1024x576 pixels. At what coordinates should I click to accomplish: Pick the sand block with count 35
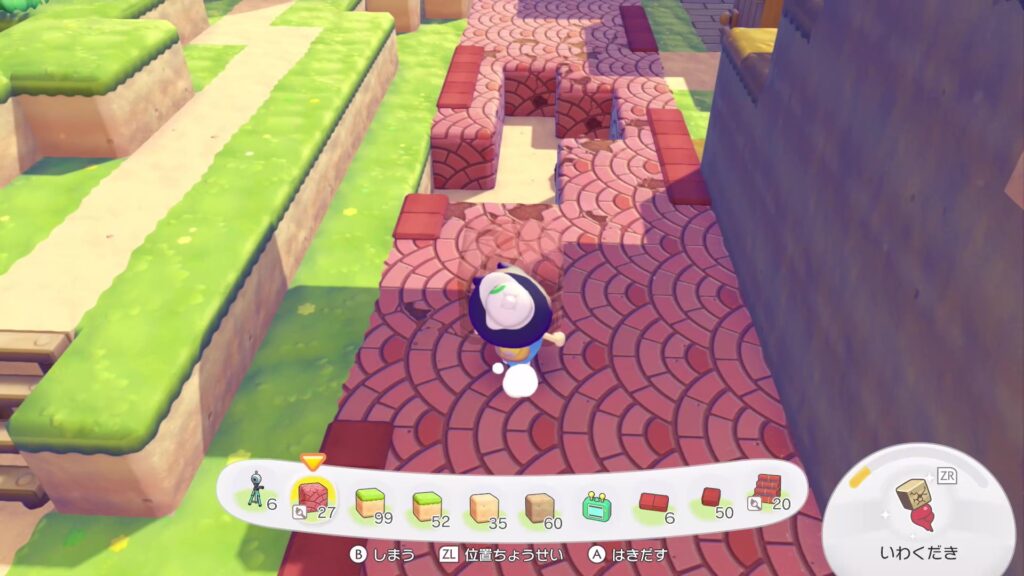coord(484,504)
